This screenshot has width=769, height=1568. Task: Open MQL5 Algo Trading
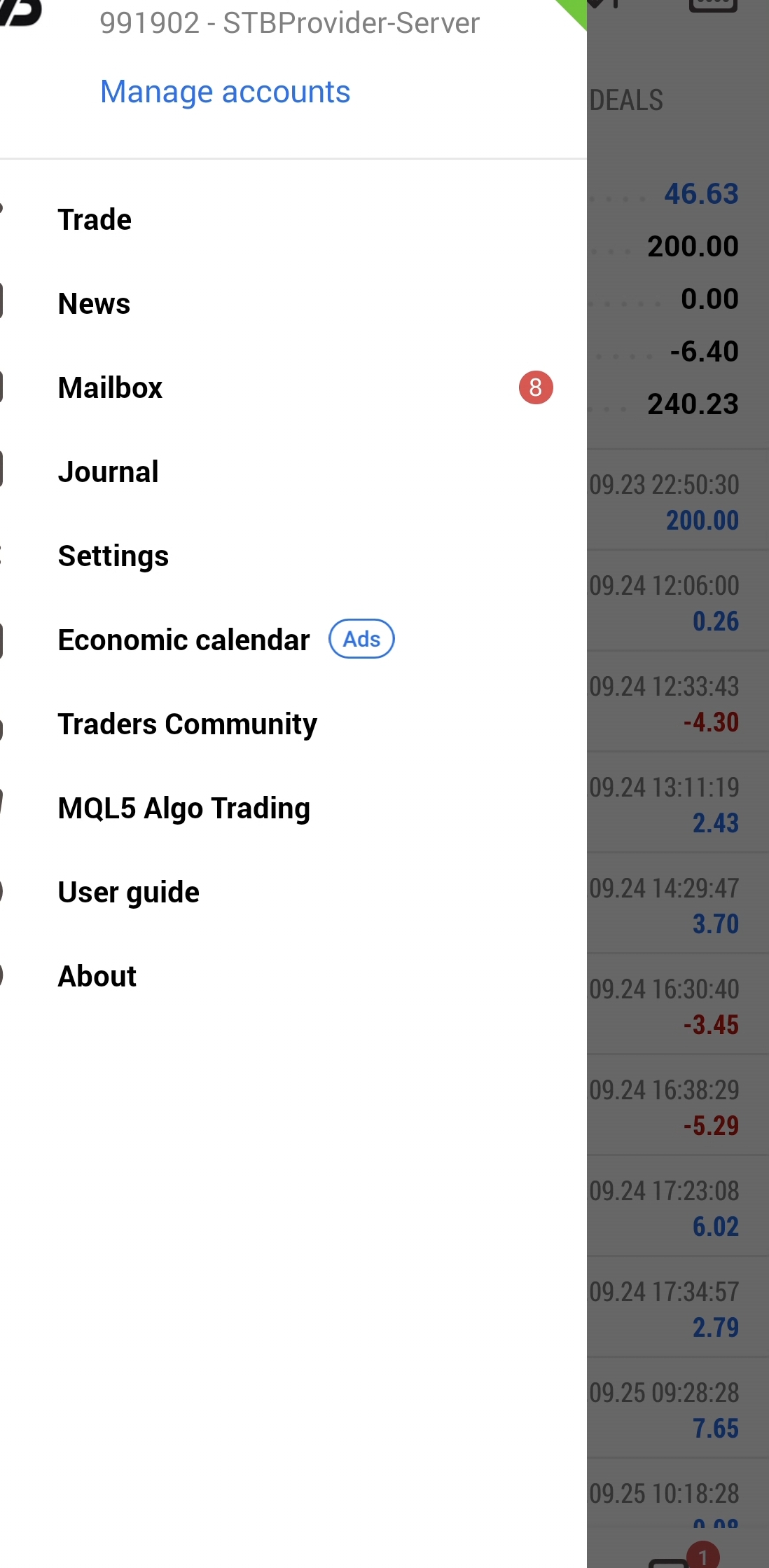coord(293,808)
